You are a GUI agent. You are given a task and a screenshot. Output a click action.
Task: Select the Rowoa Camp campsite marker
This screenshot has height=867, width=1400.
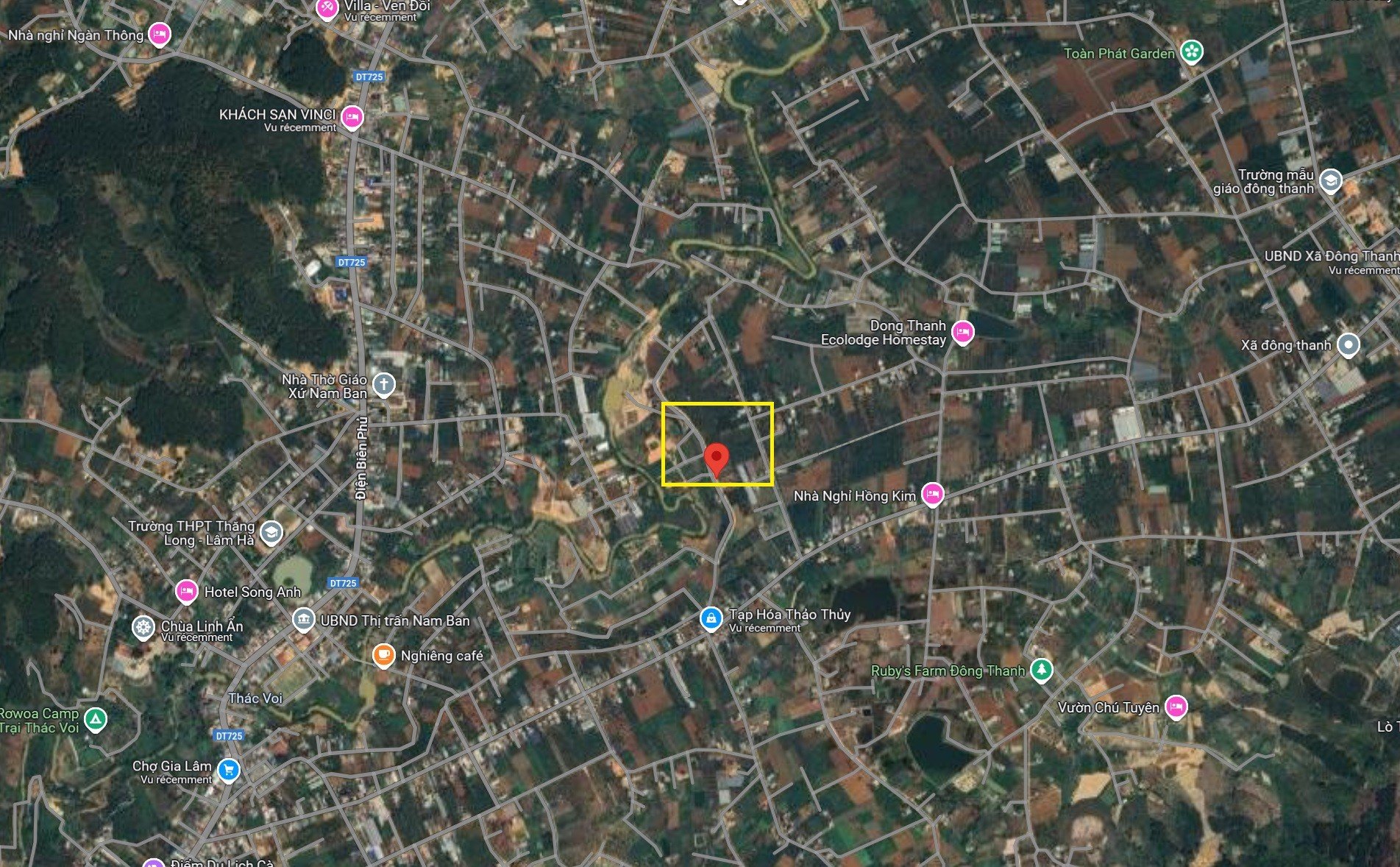click(95, 719)
